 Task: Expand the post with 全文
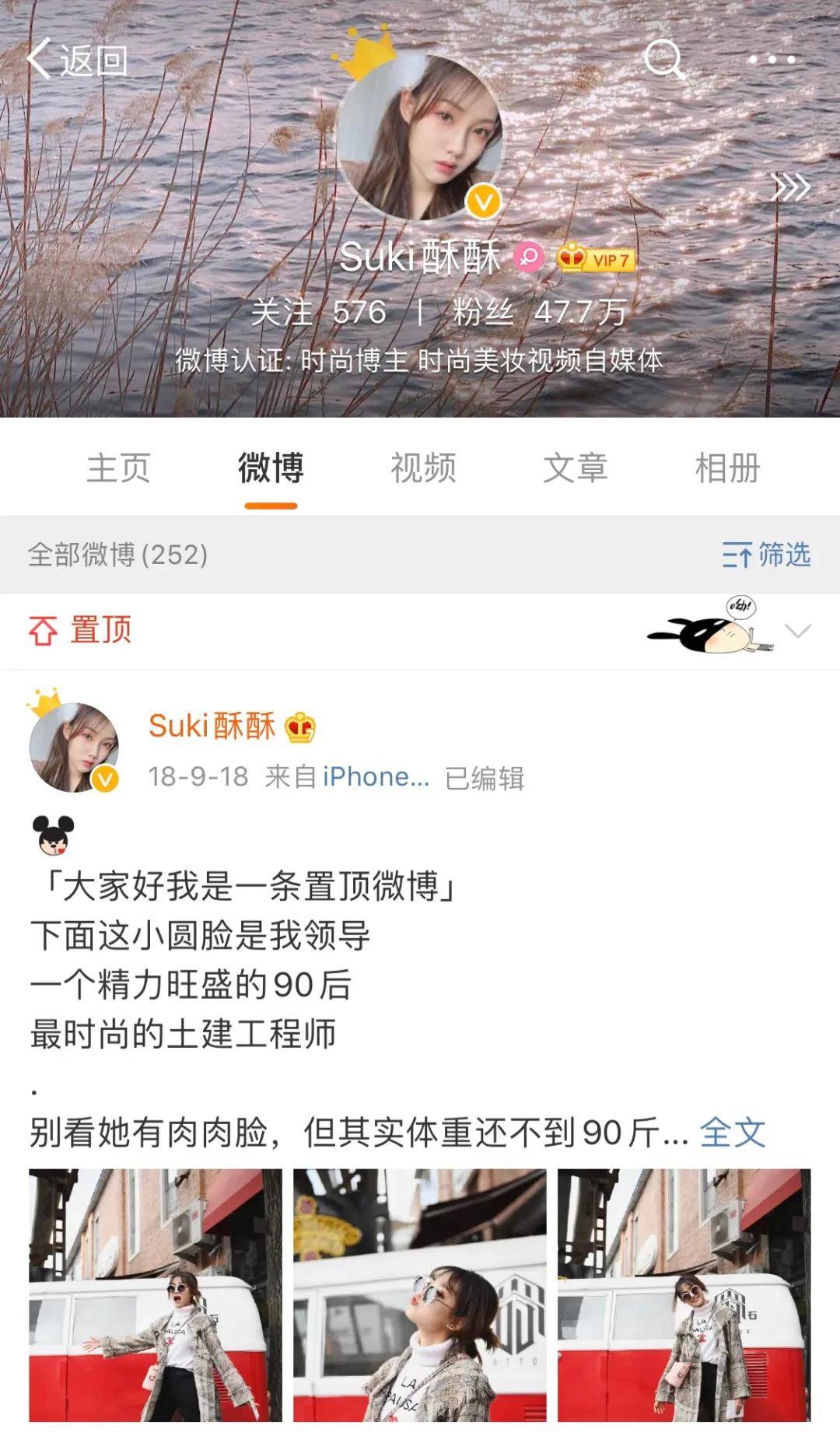732,1133
